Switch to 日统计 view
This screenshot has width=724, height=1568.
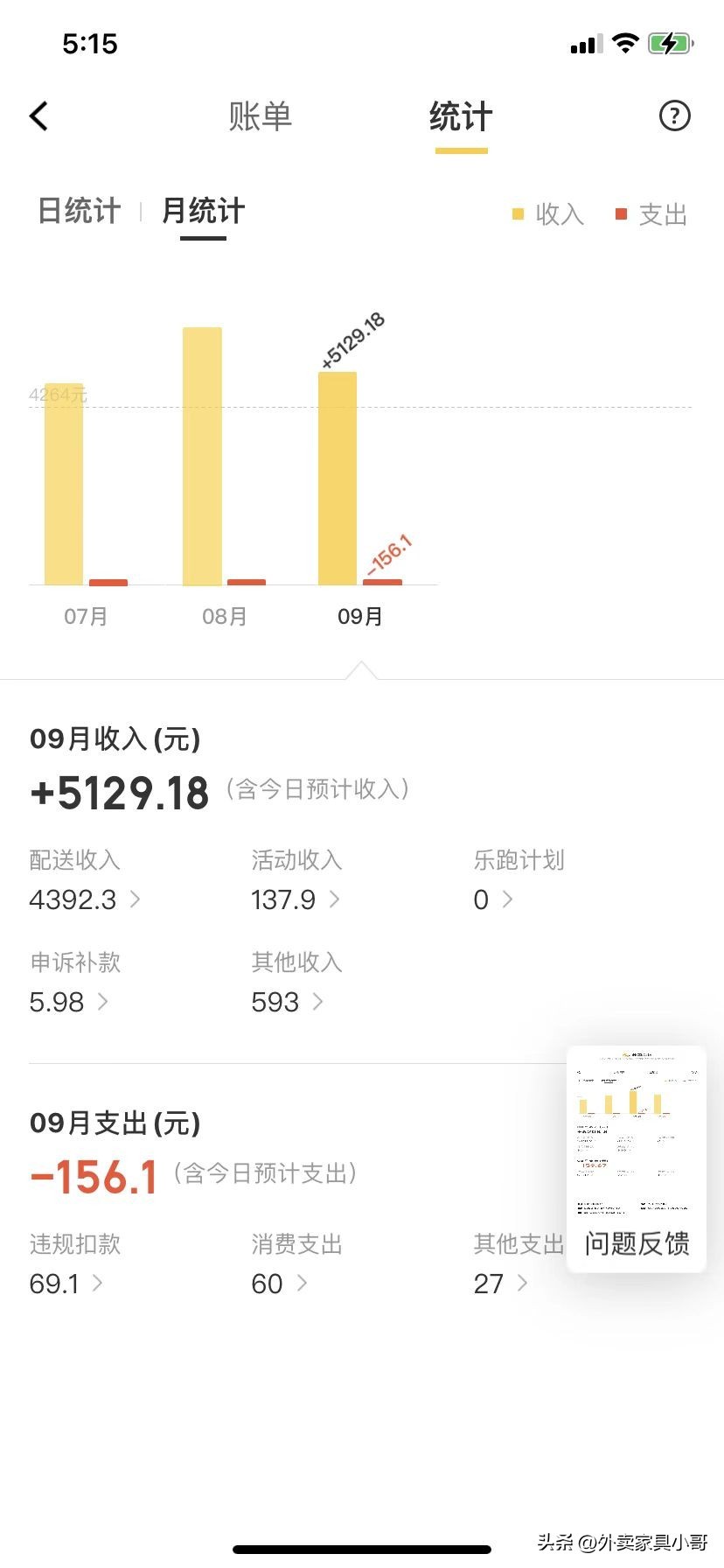(x=79, y=212)
